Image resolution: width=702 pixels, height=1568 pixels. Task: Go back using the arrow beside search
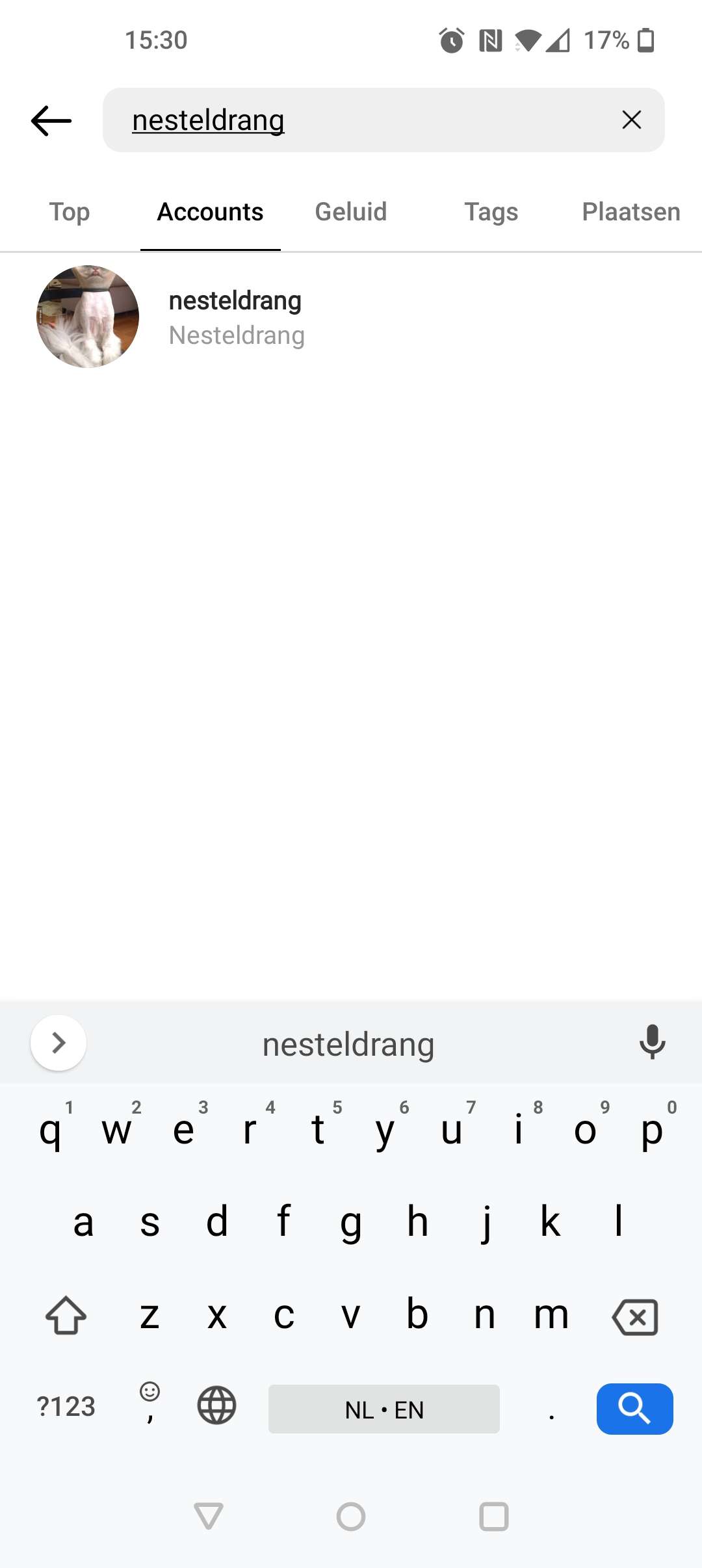pos(51,120)
